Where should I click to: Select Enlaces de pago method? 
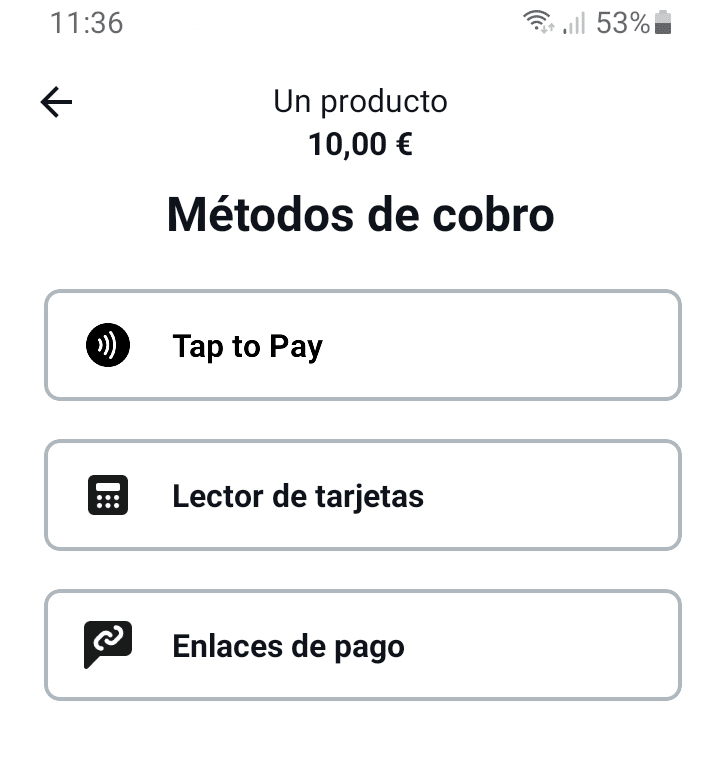pos(360,644)
